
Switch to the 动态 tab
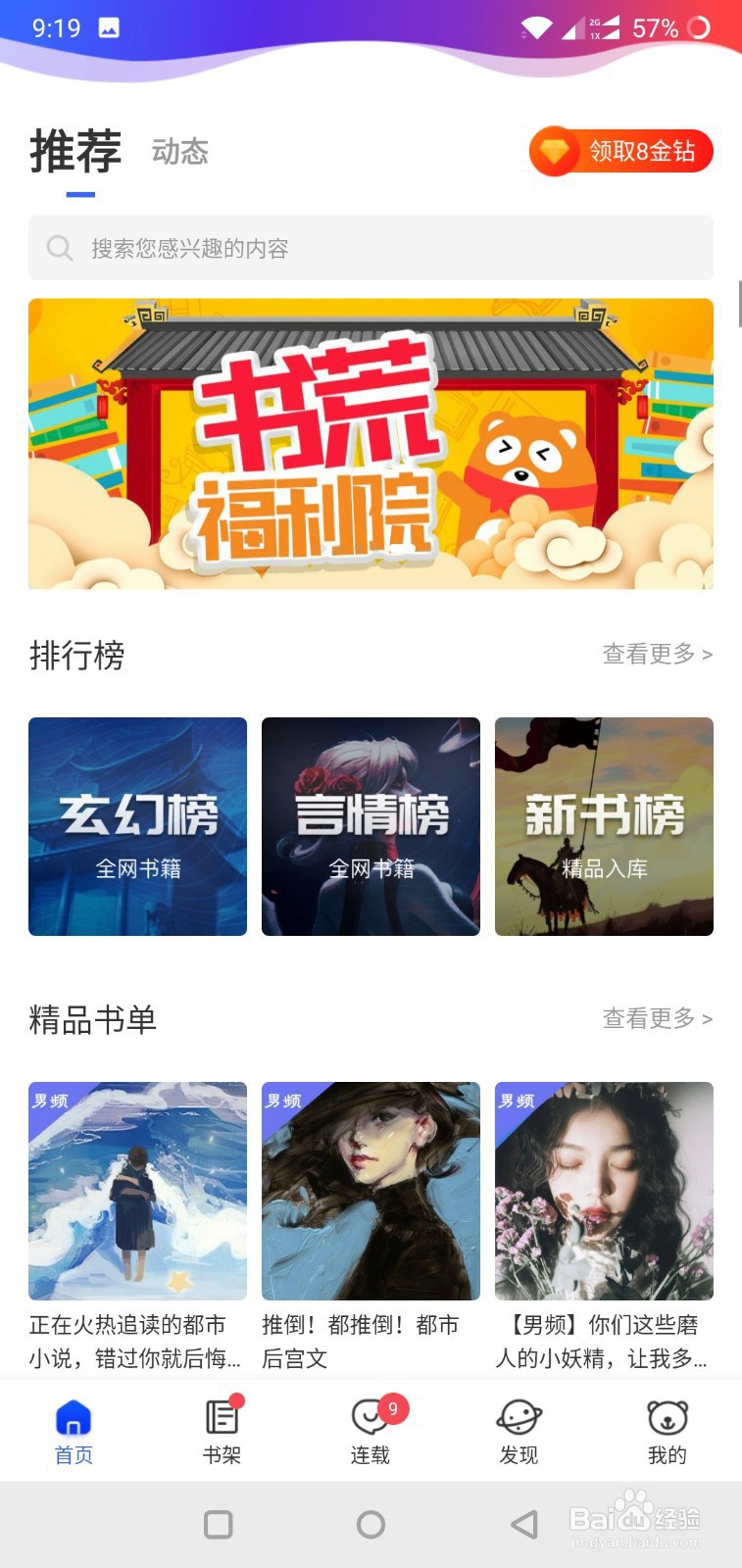pos(180,152)
